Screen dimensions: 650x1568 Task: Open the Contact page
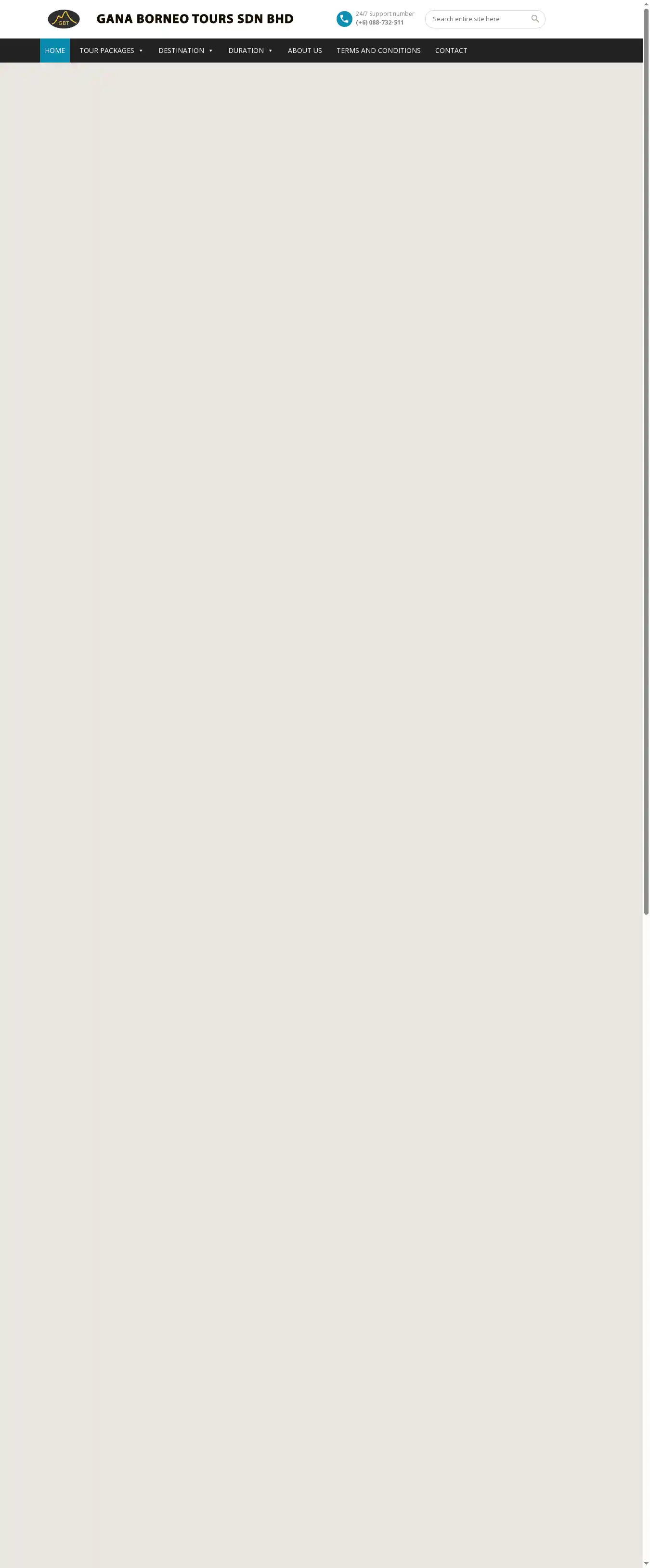[x=451, y=51]
